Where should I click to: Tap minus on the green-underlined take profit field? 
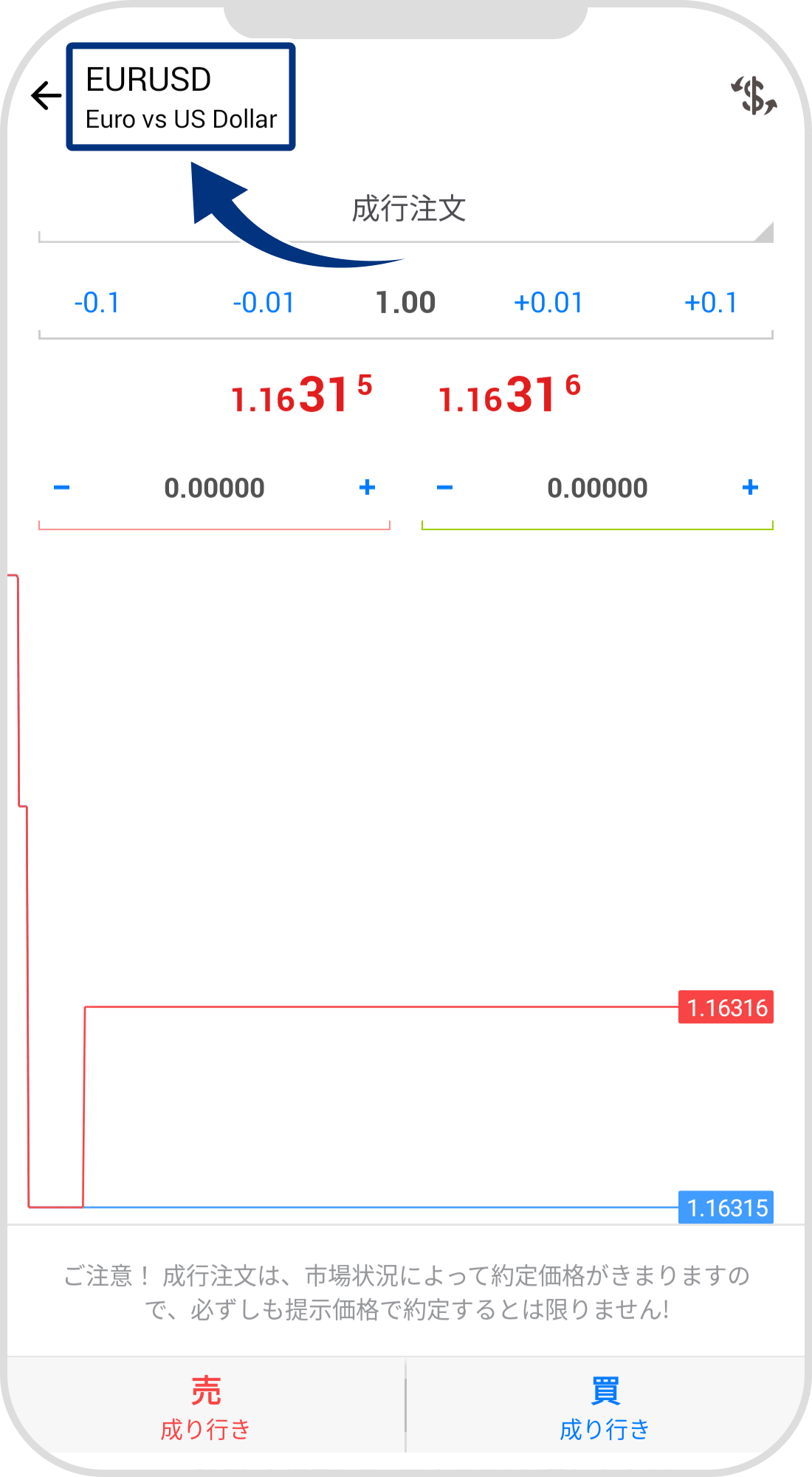[x=444, y=487]
